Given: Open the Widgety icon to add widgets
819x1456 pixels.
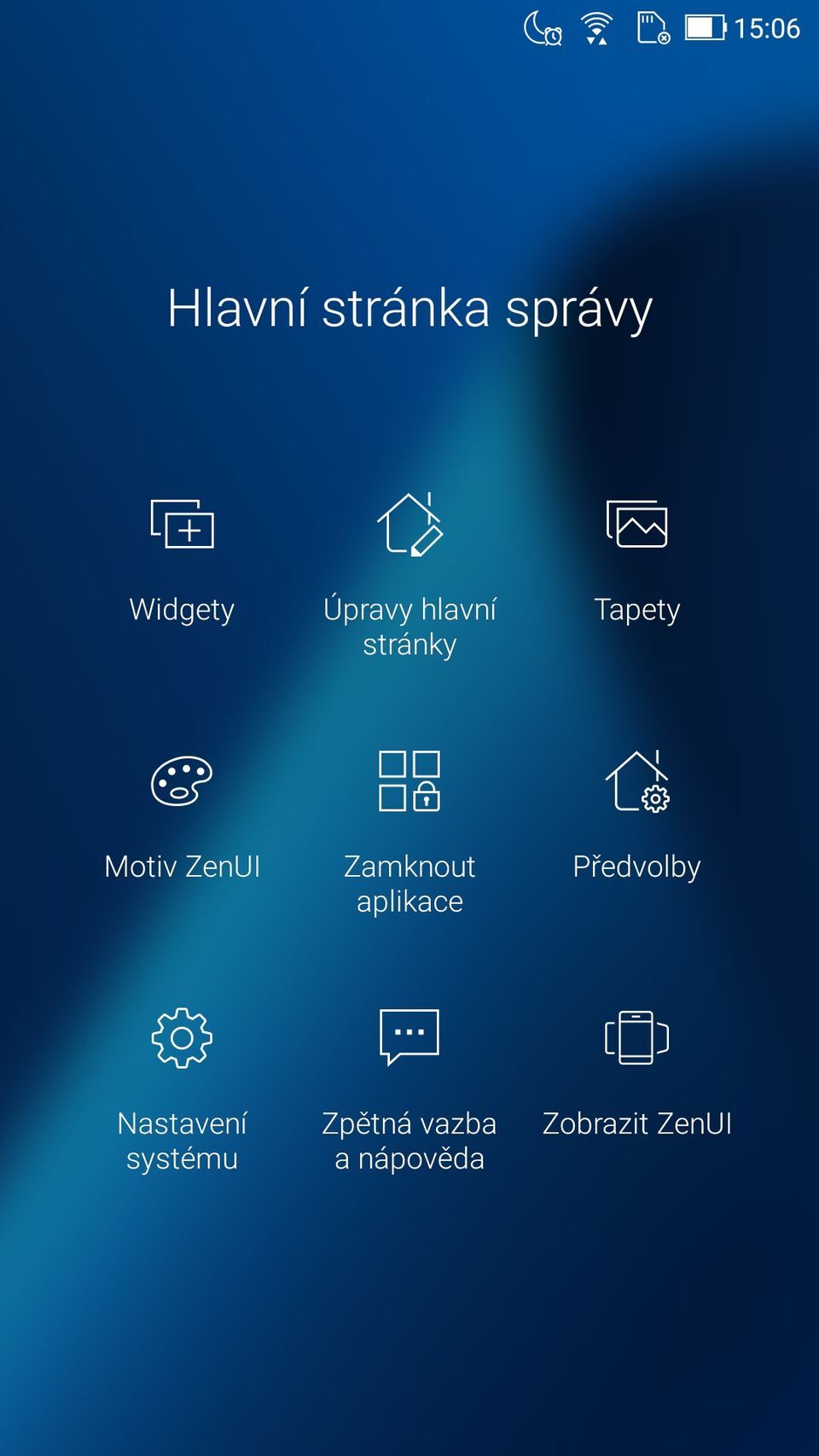Looking at the screenshot, I should point(182,525).
